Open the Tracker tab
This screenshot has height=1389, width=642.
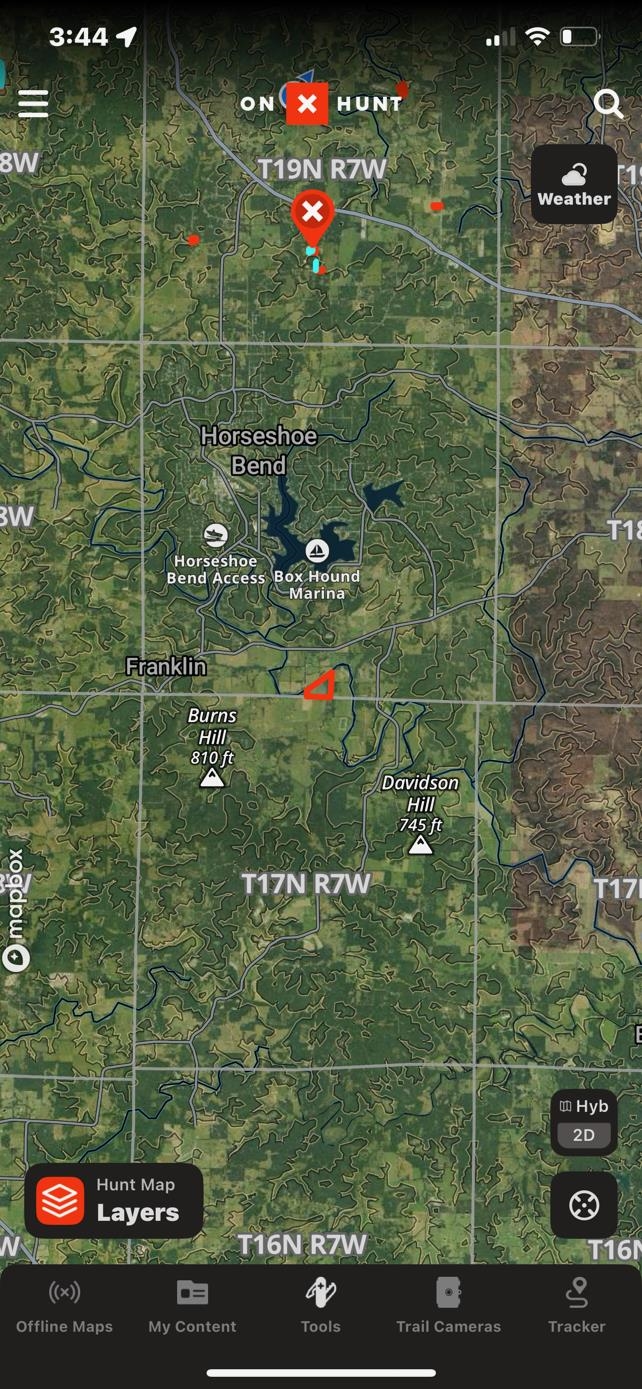tap(576, 1306)
